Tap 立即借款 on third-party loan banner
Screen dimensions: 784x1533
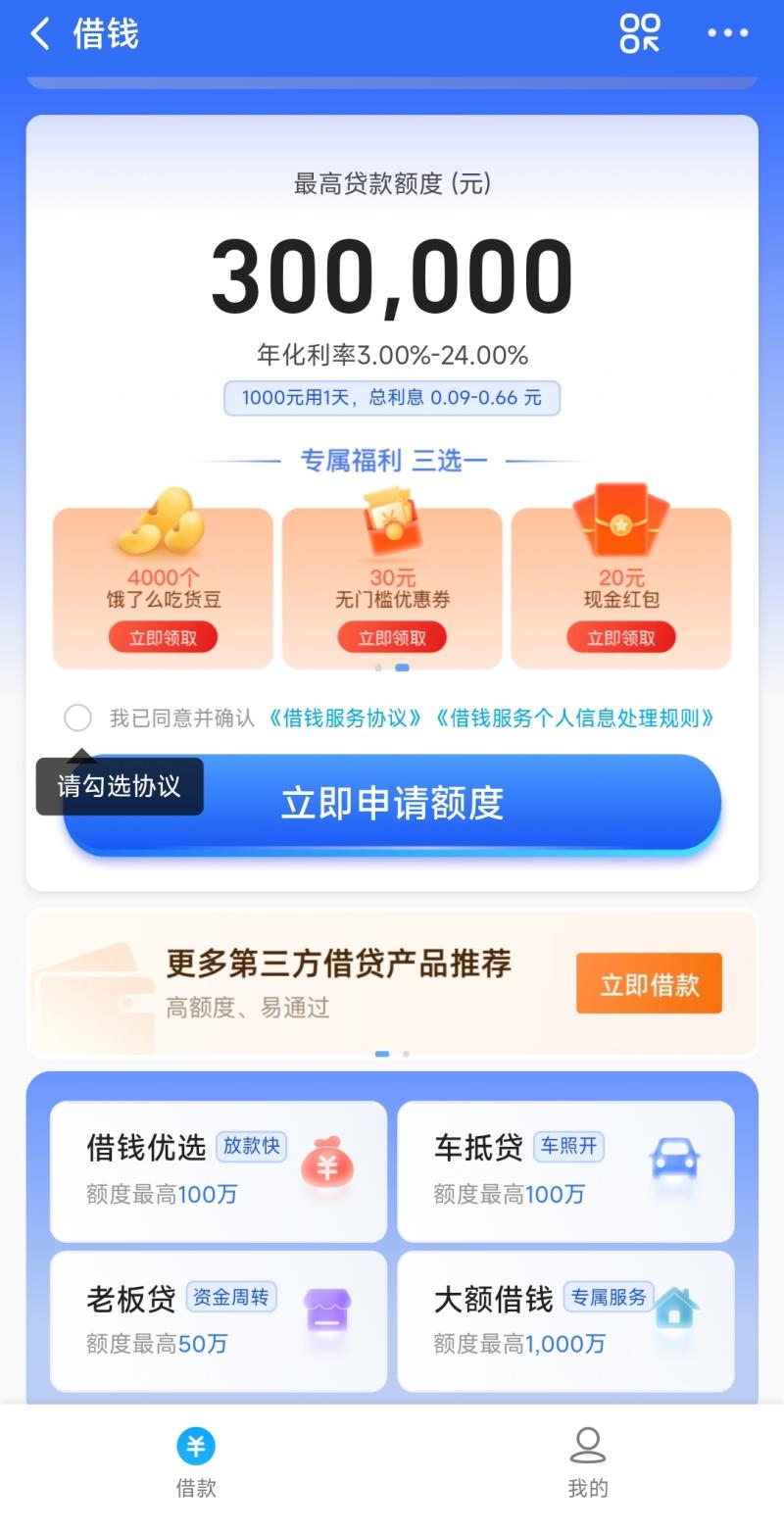(649, 984)
